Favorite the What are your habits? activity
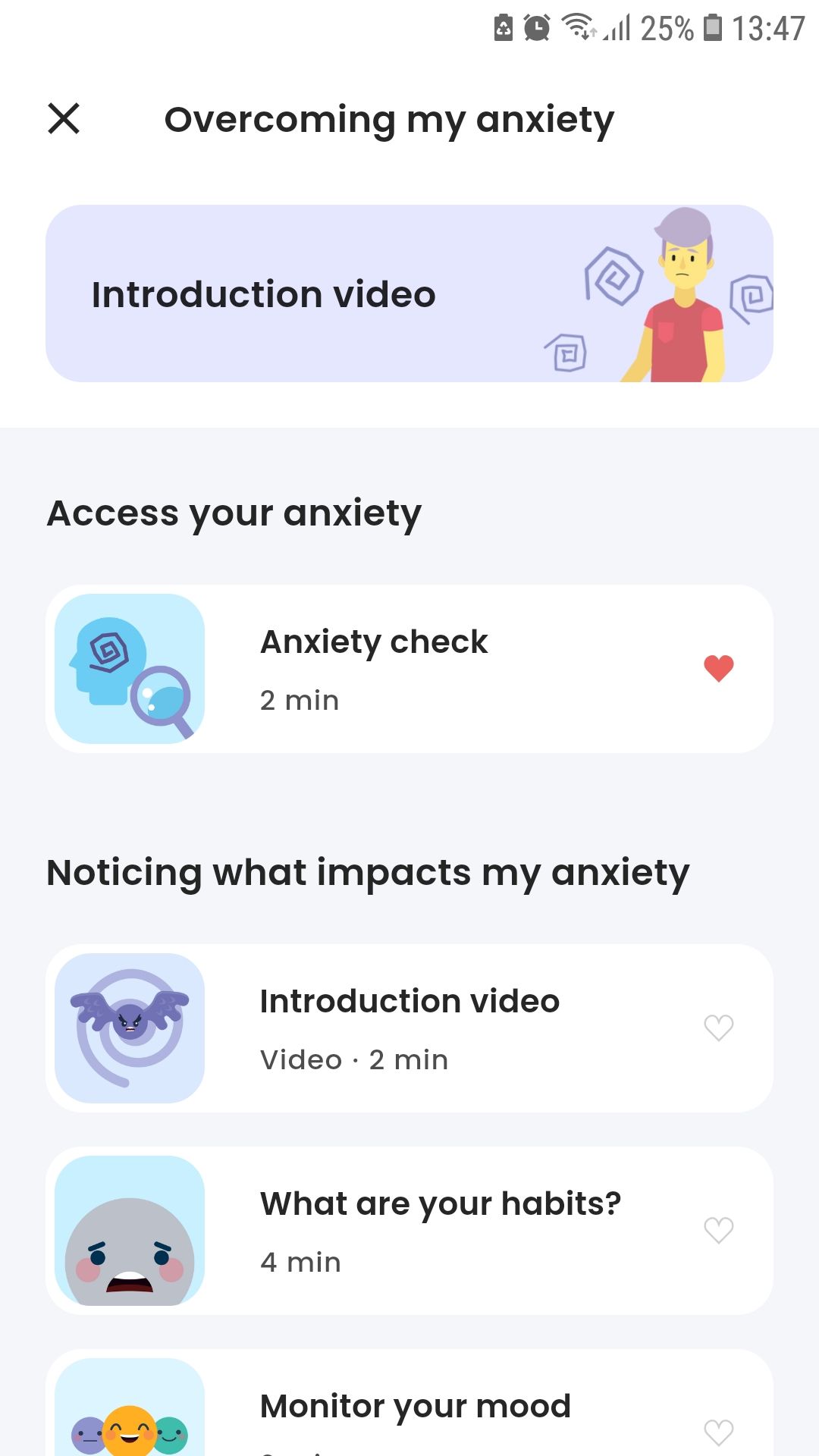The height and width of the screenshot is (1456, 819). coord(717,1230)
